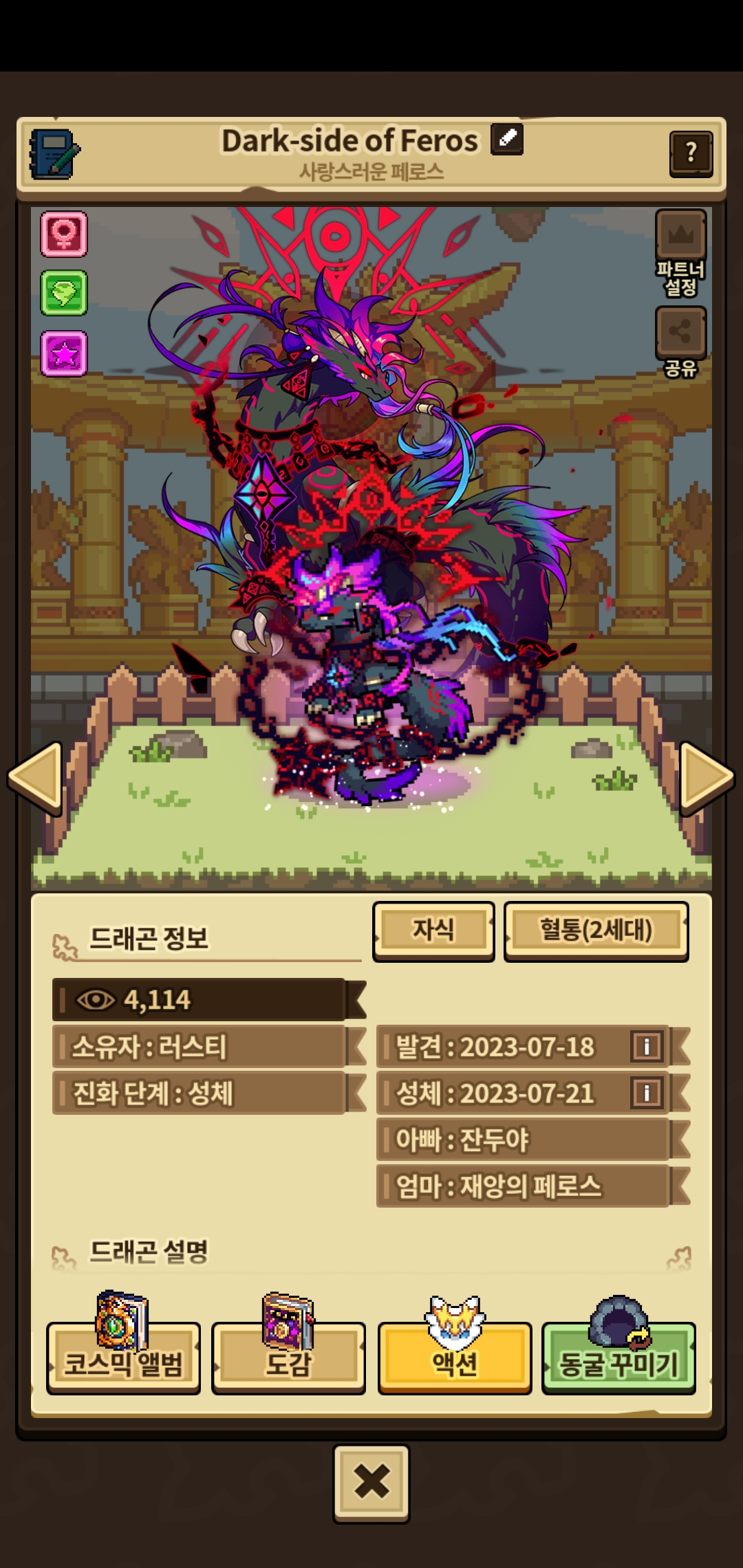Tap the green gem badge
Screen dimensions: 743x1568
click(x=64, y=293)
